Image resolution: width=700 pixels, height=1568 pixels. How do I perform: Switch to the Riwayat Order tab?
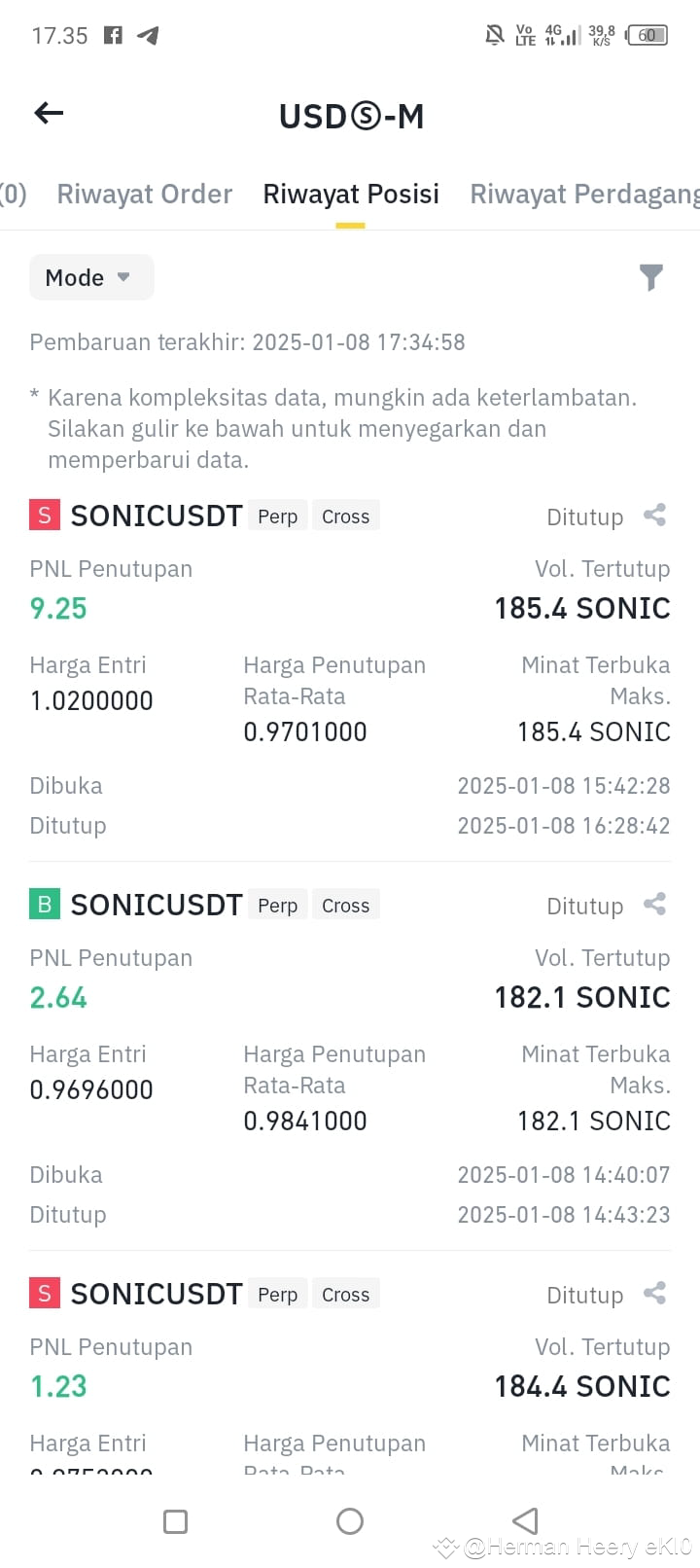coord(144,194)
